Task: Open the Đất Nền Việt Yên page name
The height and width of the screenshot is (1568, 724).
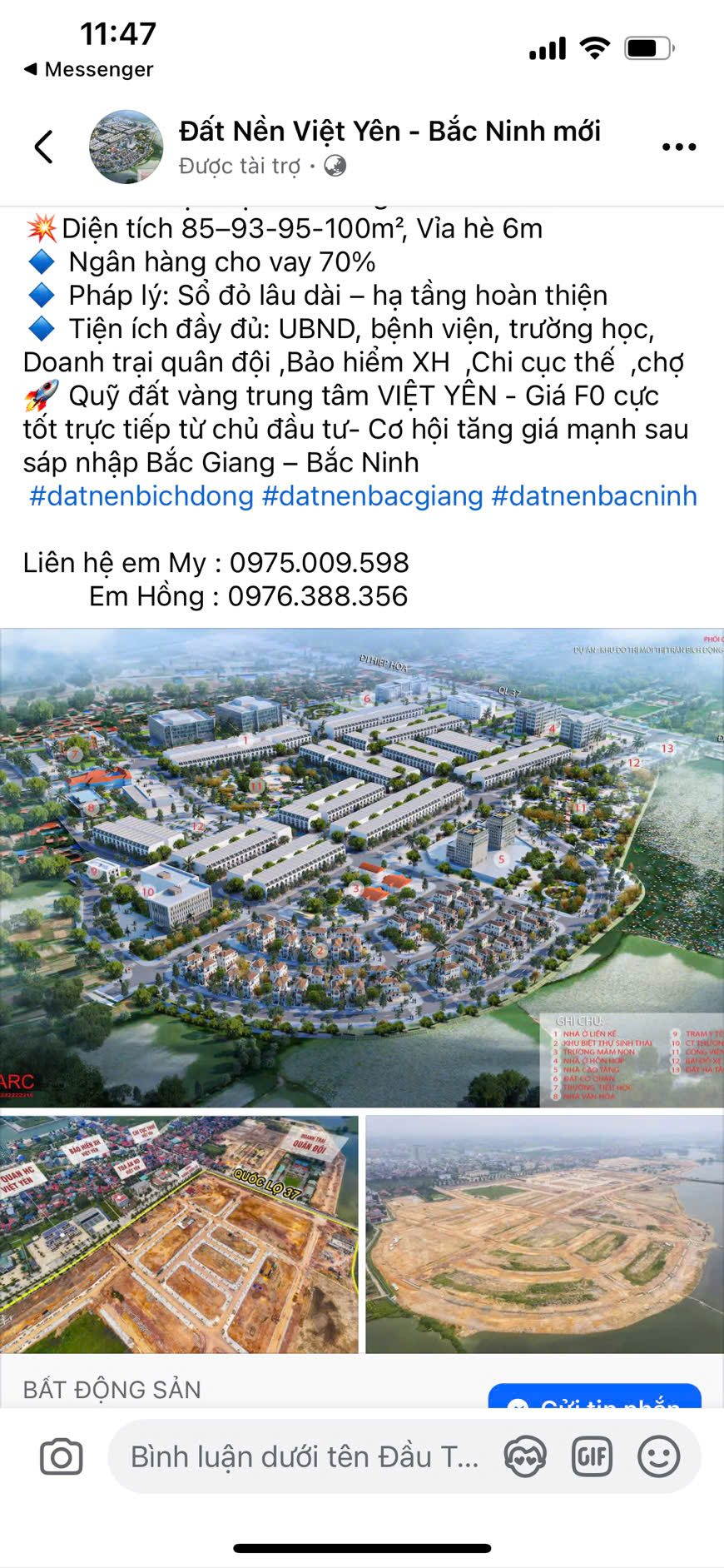Action: pyautogui.click(x=389, y=131)
